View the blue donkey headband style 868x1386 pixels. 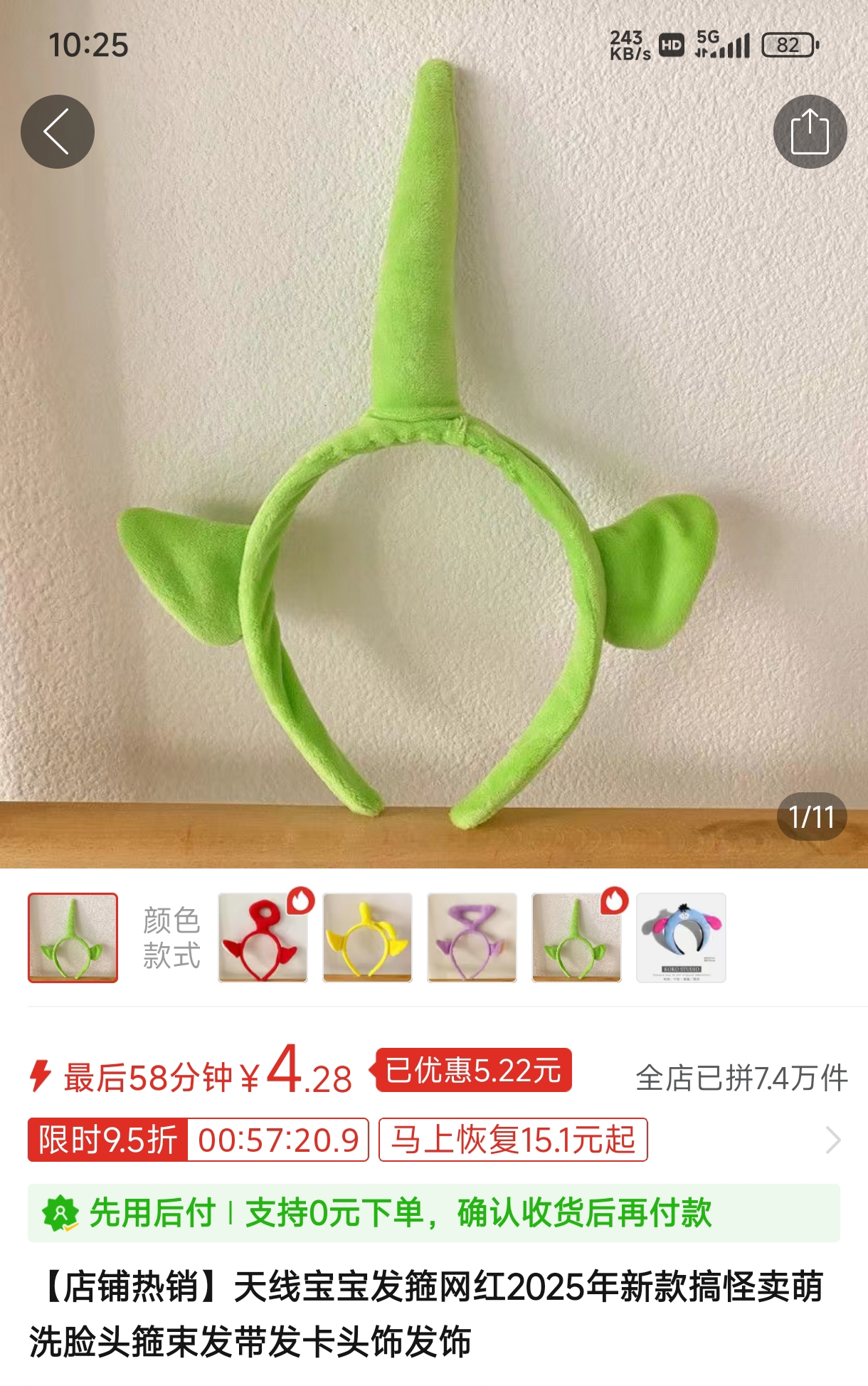[x=681, y=938]
